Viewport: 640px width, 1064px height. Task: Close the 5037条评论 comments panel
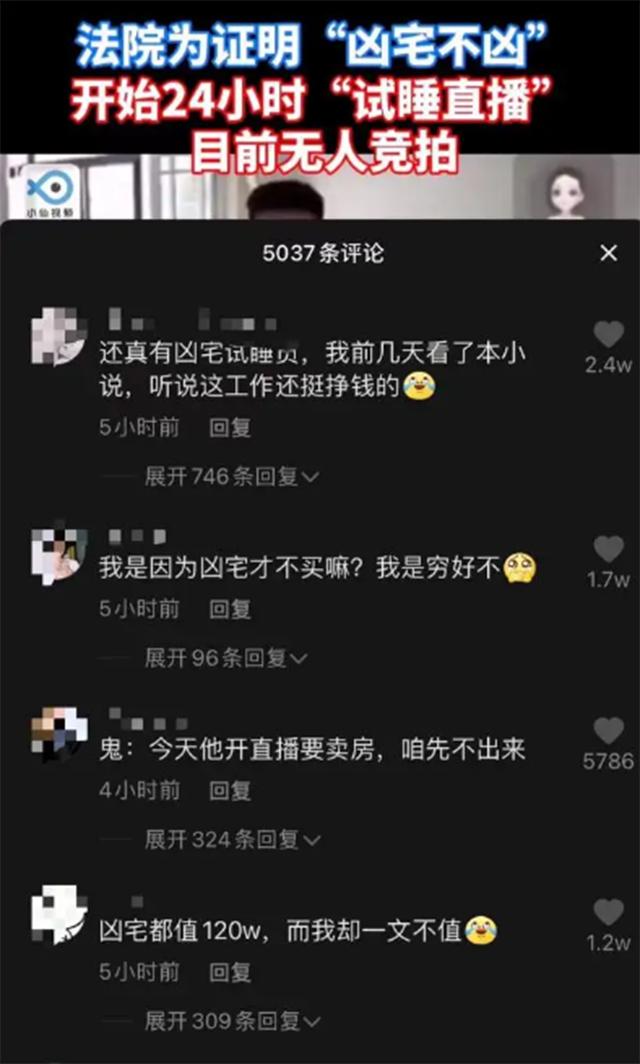tap(608, 254)
